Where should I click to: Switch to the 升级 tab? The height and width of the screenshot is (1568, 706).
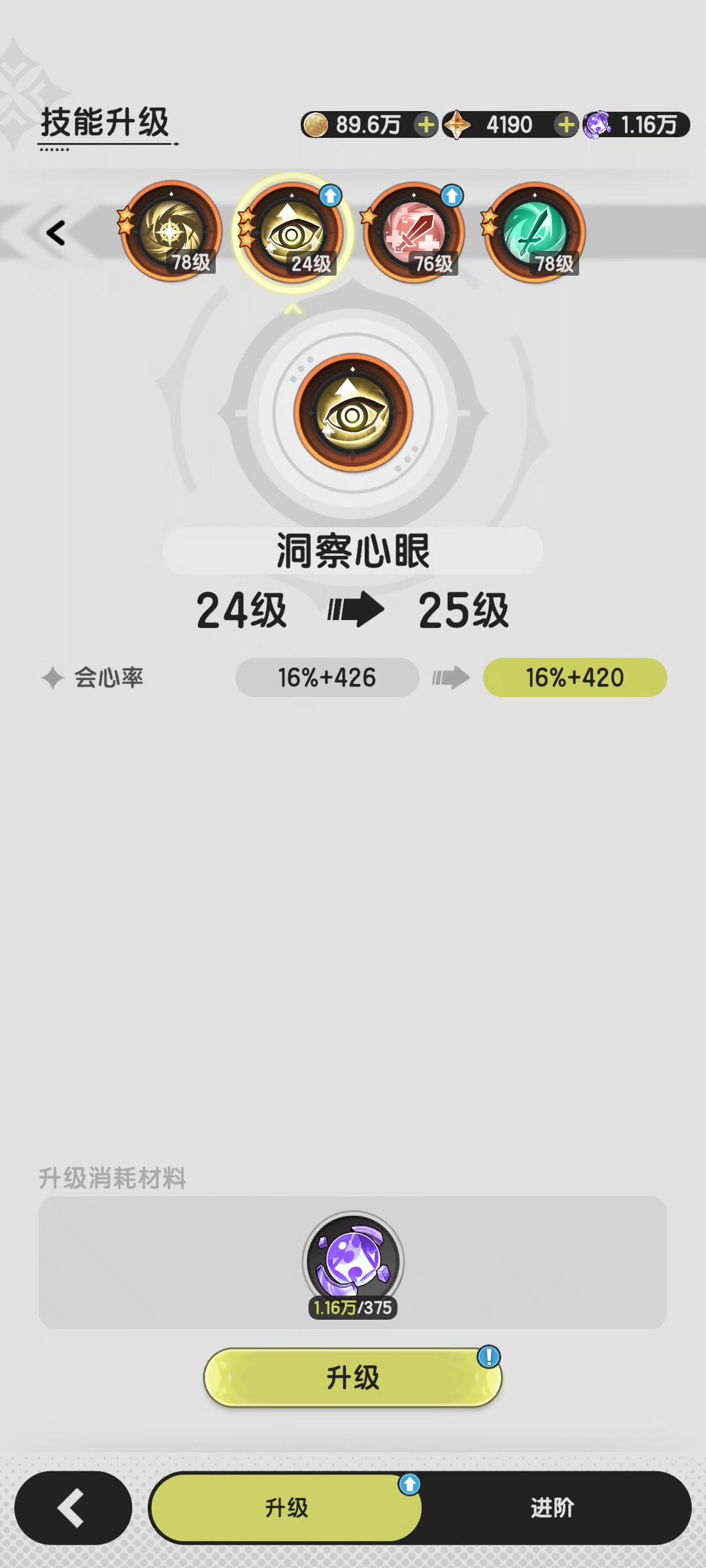(286, 1508)
